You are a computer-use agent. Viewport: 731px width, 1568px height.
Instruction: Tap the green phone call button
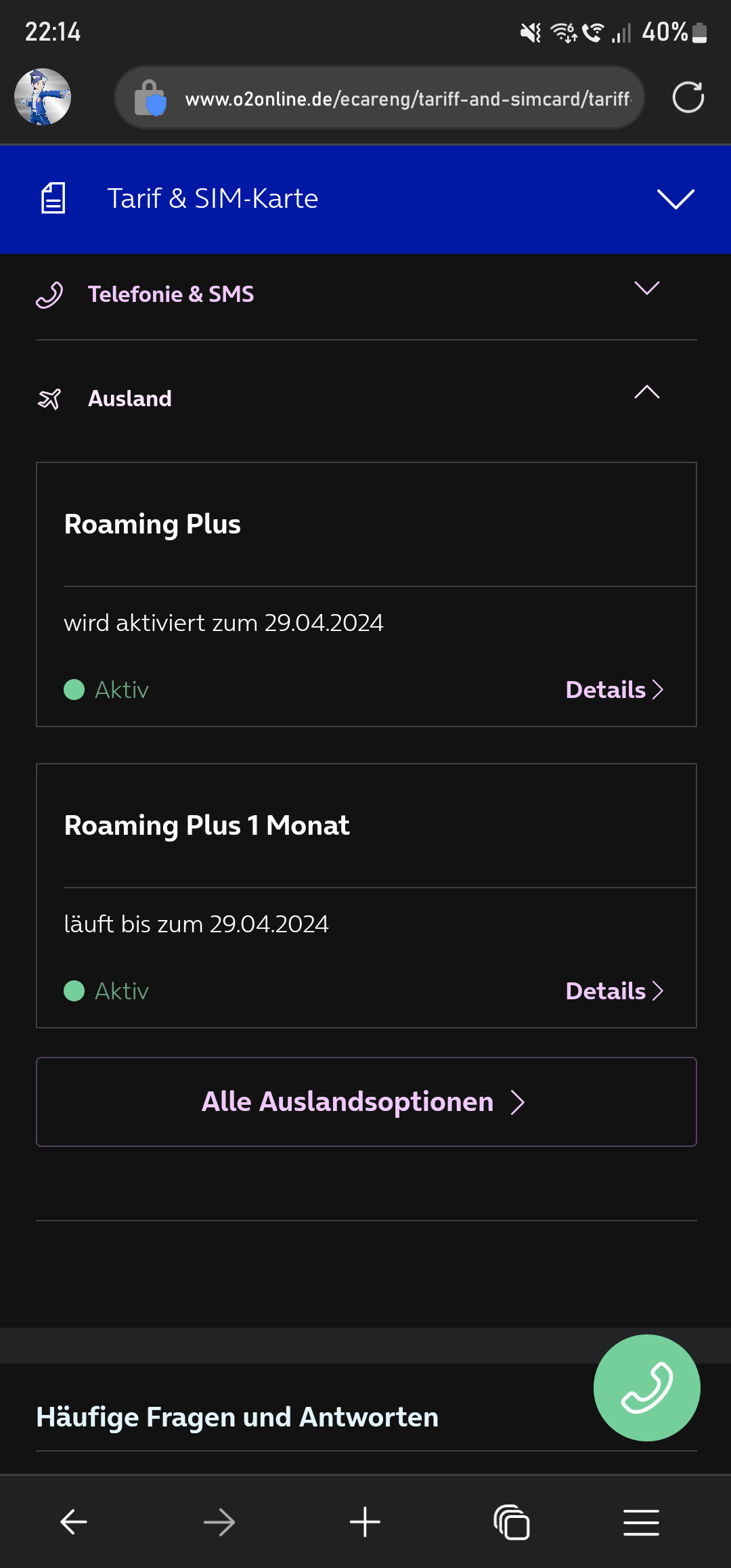click(647, 1388)
